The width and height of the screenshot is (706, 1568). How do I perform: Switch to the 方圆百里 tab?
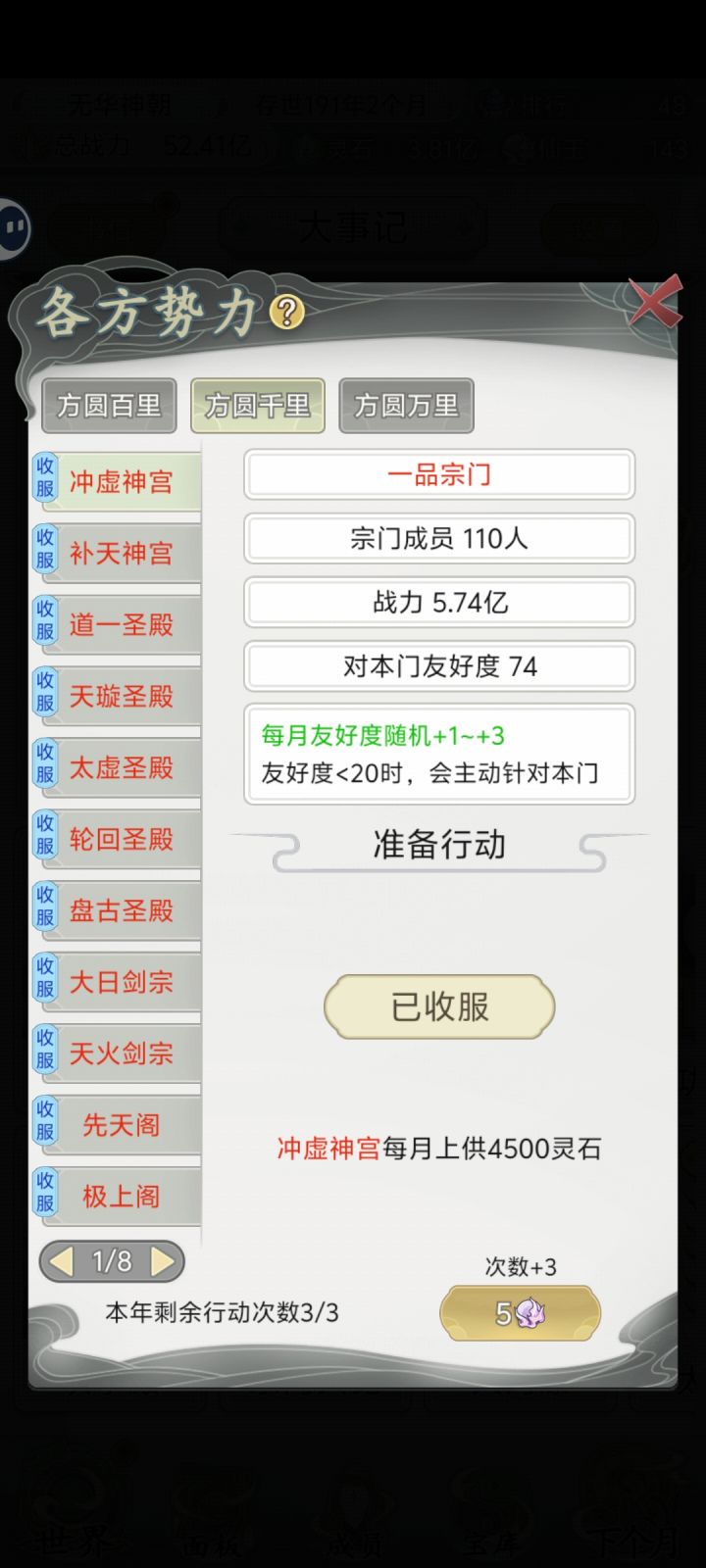(x=109, y=405)
